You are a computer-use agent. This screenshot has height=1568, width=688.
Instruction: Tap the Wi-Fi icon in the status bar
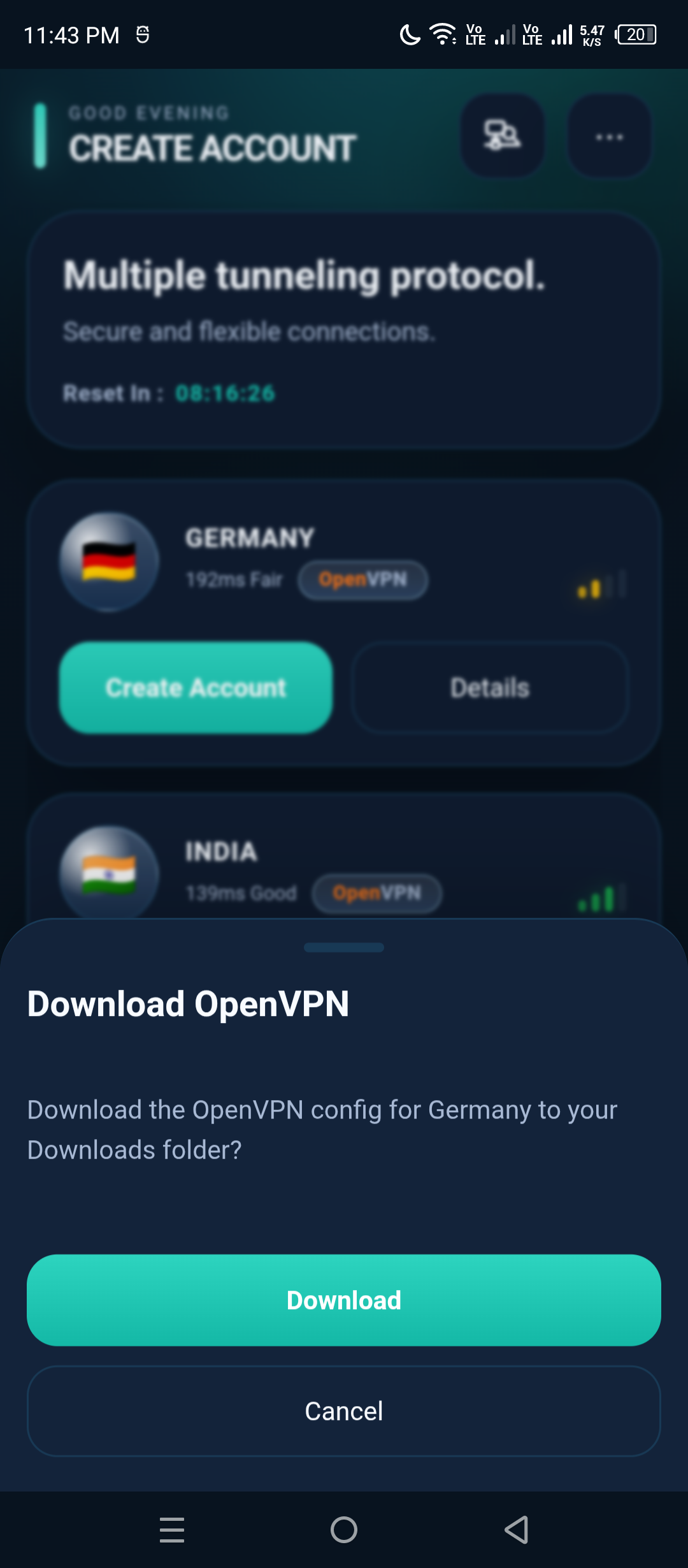tap(441, 34)
